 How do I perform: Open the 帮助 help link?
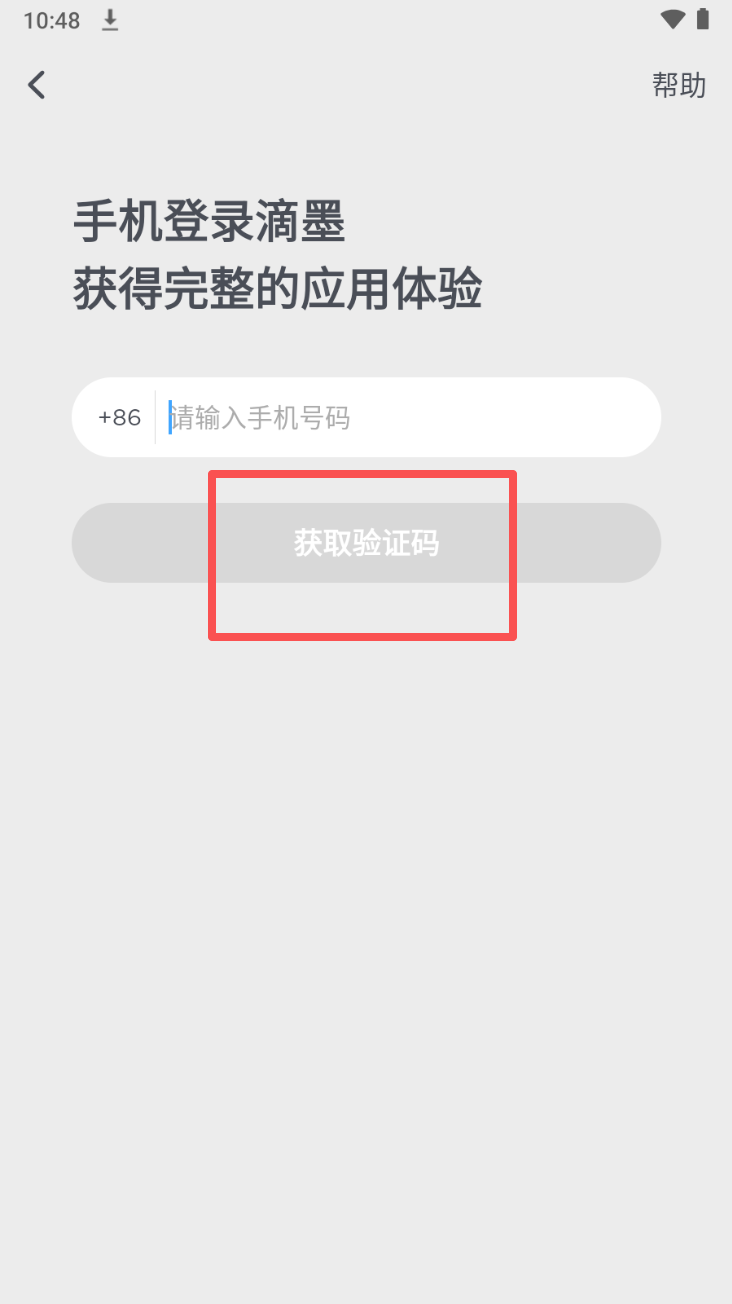point(679,85)
